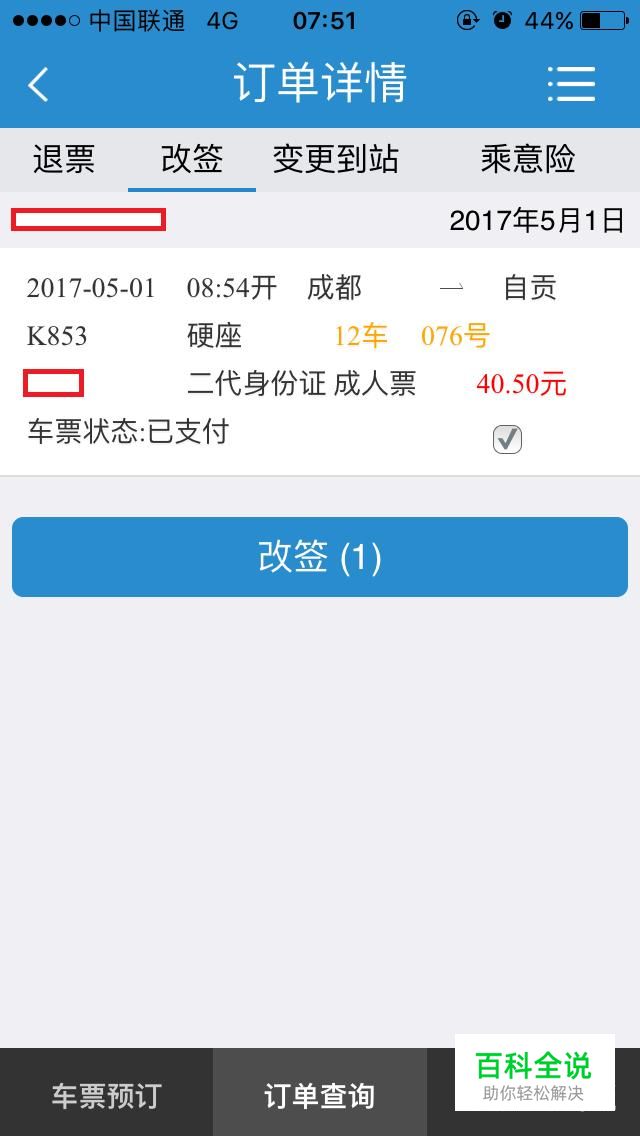This screenshot has height=1136, width=640.
Task: Select the 改签 tab
Action: coord(192,159)
